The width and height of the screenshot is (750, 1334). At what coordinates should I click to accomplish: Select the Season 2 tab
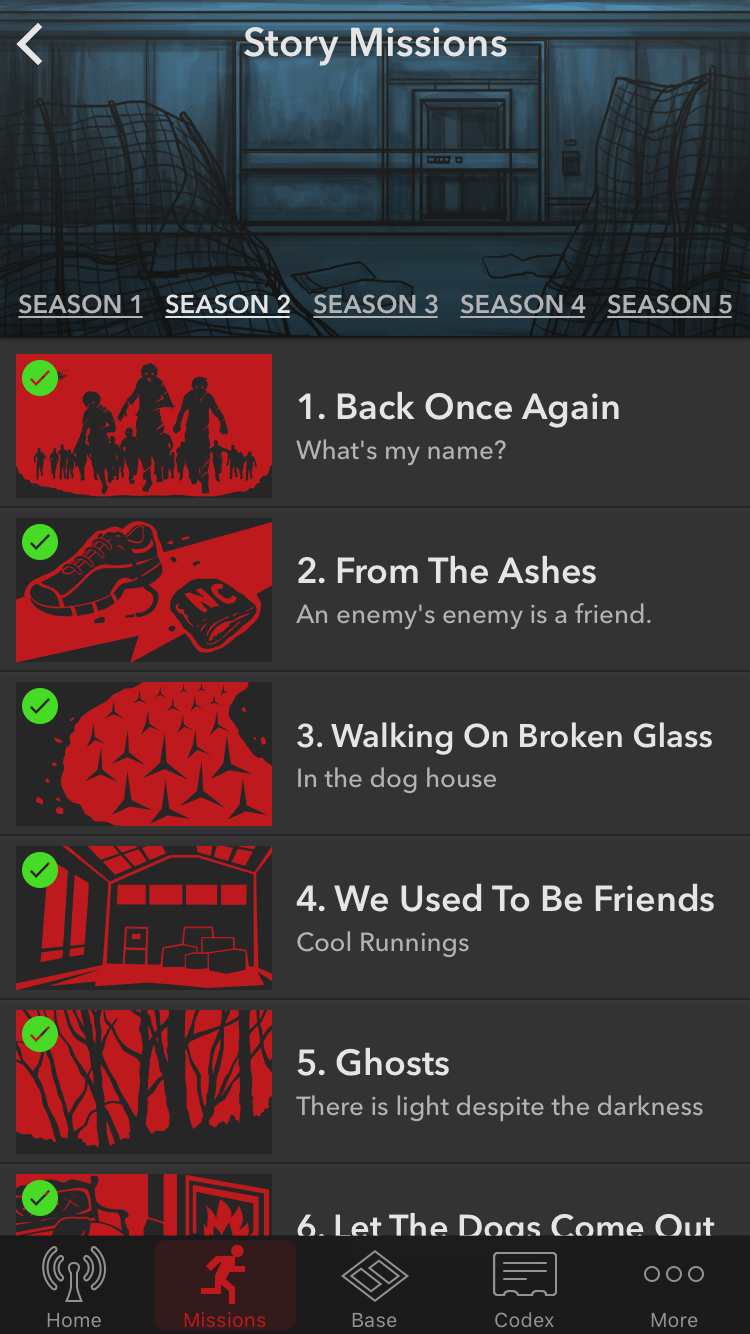pyautogui.click(x=227, y=304)
